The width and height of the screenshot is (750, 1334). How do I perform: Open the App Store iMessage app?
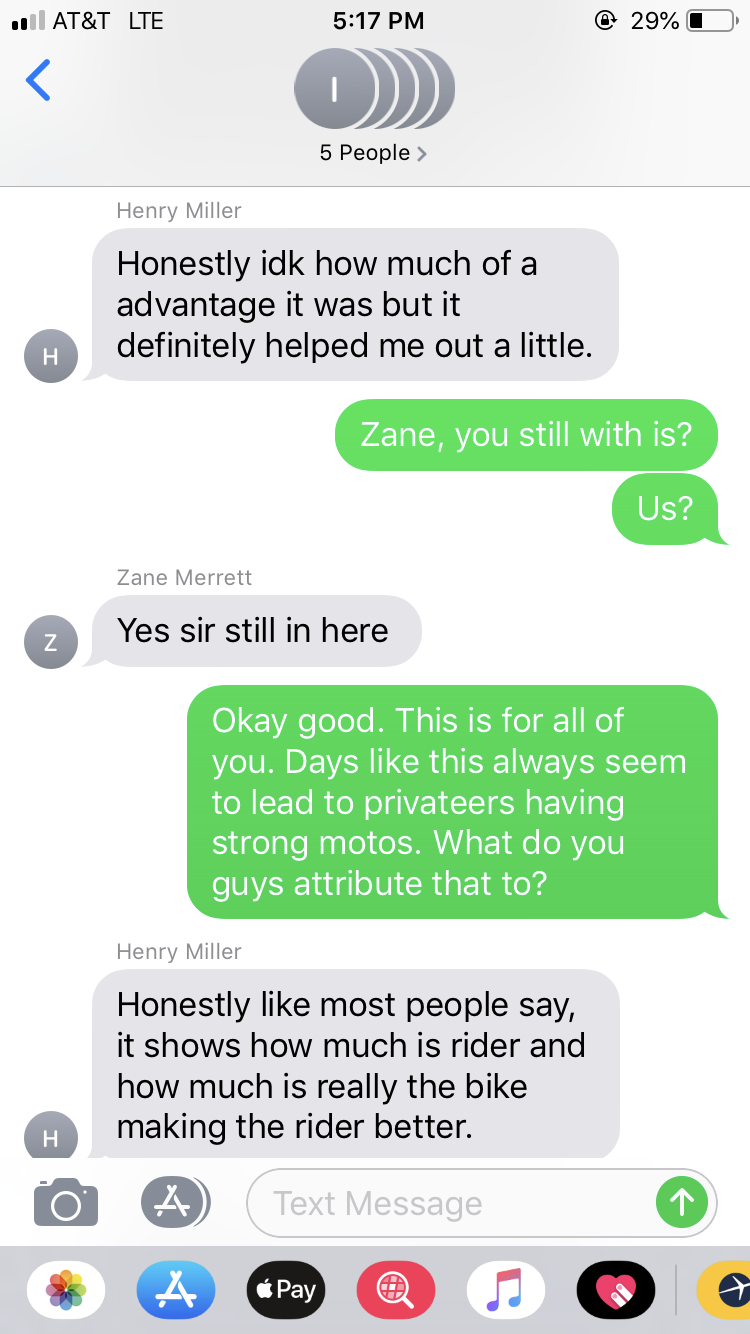click(175, 1290)
